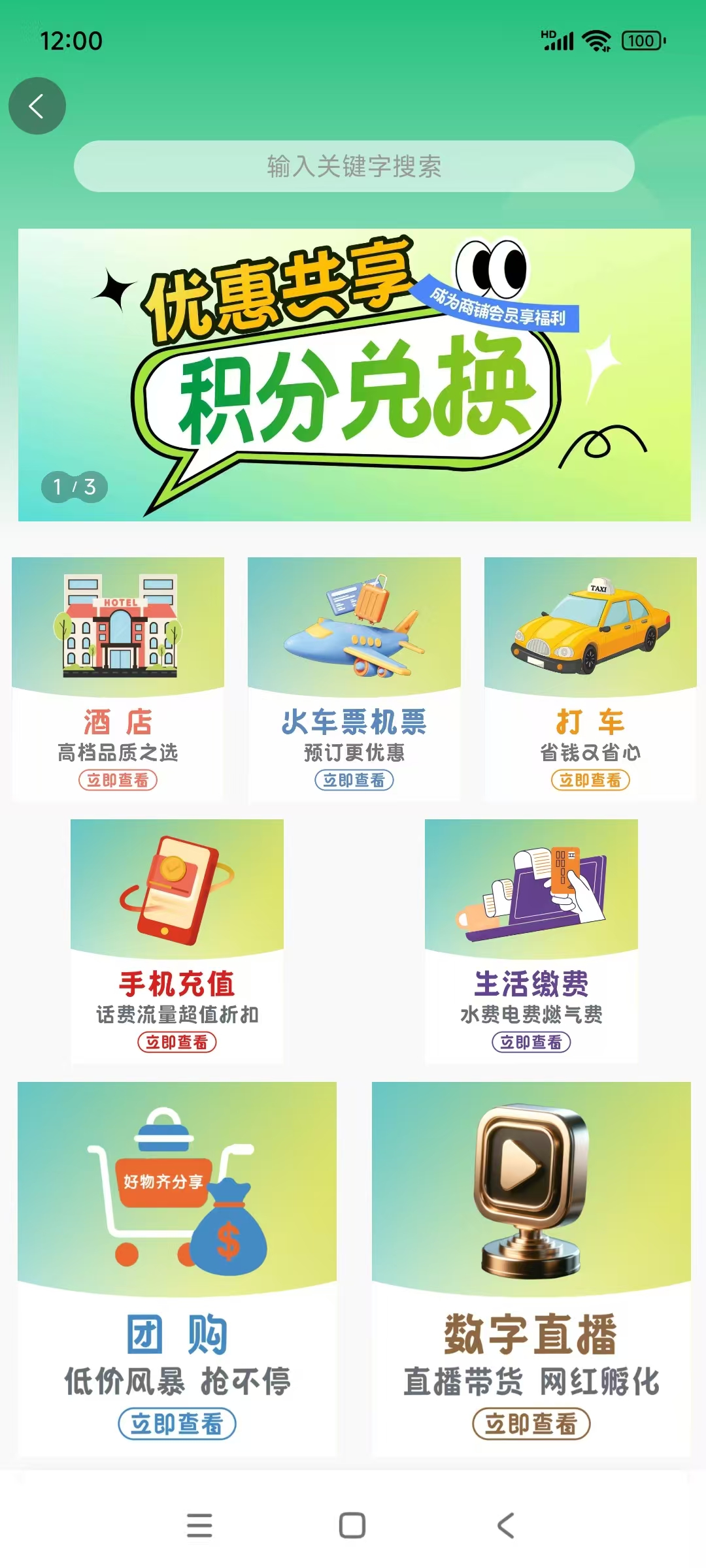Screen dimensions: 706x1568
Task: Tap 立即查看 under 酒店
Action: (119, 780)
